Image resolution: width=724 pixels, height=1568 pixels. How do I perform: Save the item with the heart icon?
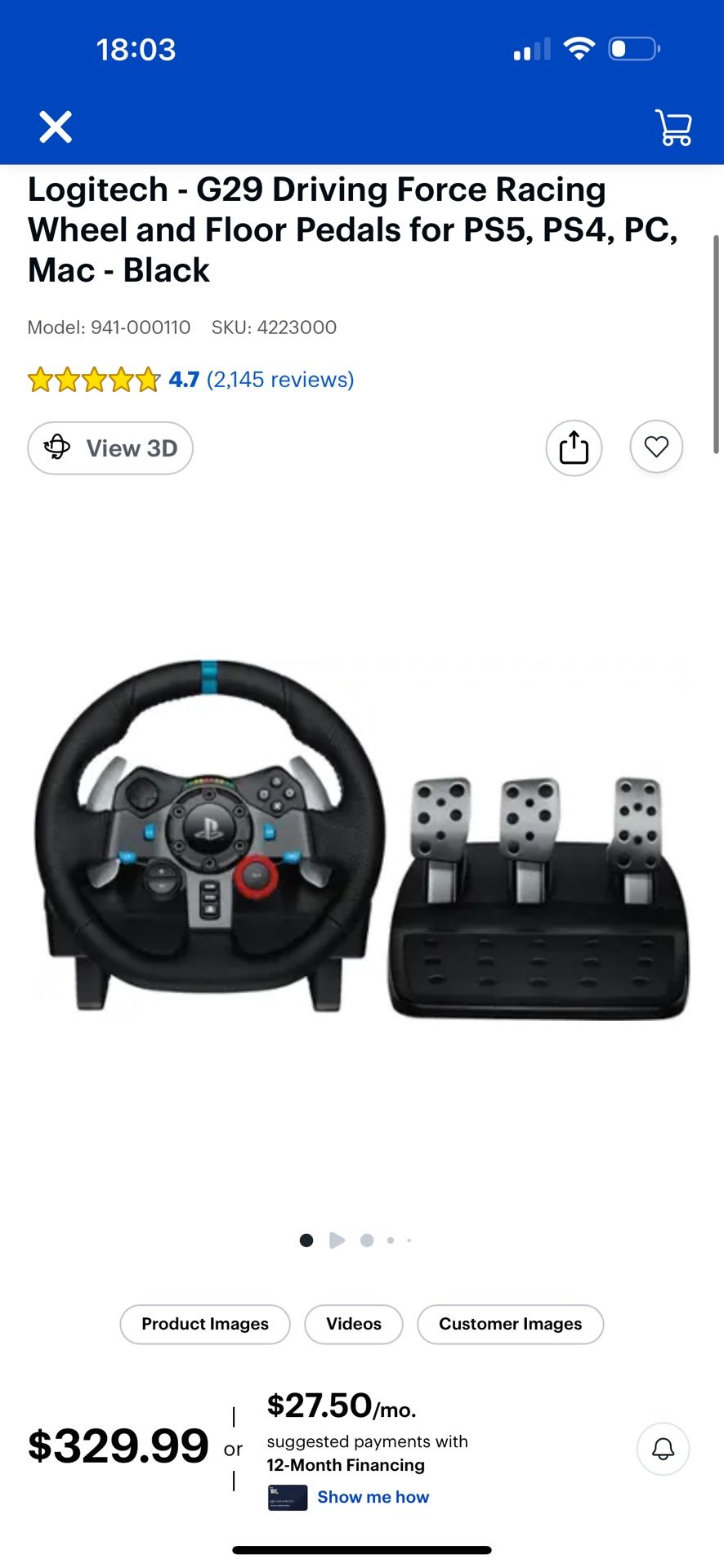[x=656, y=447]
